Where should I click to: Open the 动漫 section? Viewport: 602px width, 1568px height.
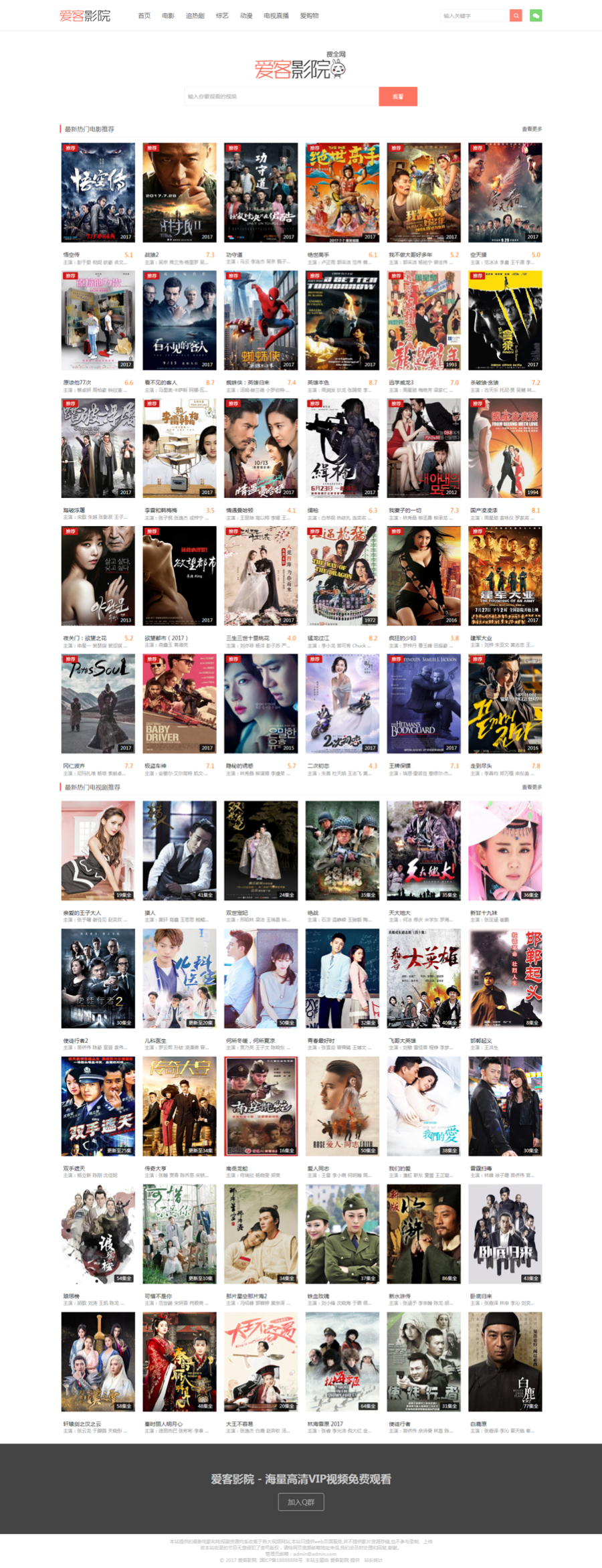pos(246,15)
